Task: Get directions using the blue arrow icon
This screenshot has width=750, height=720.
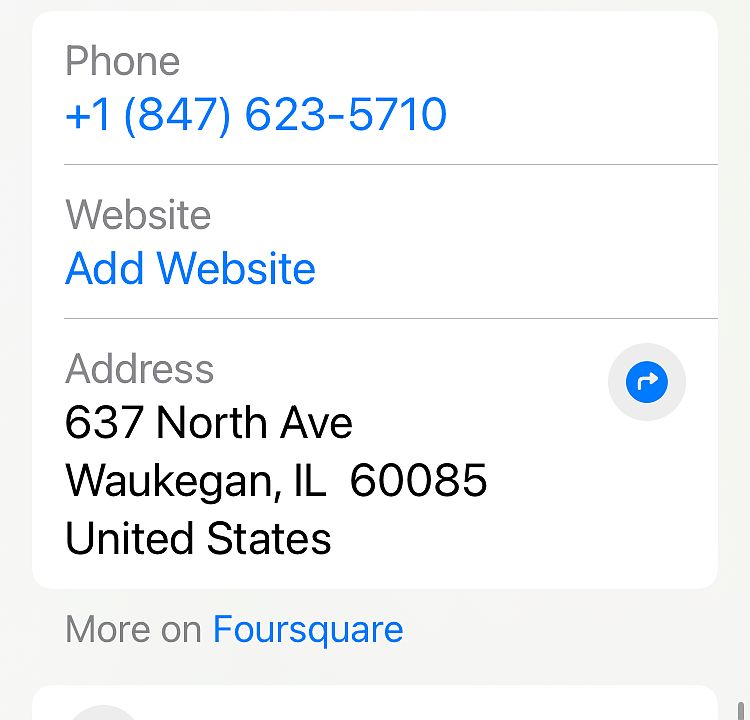Action: [646, 382]
